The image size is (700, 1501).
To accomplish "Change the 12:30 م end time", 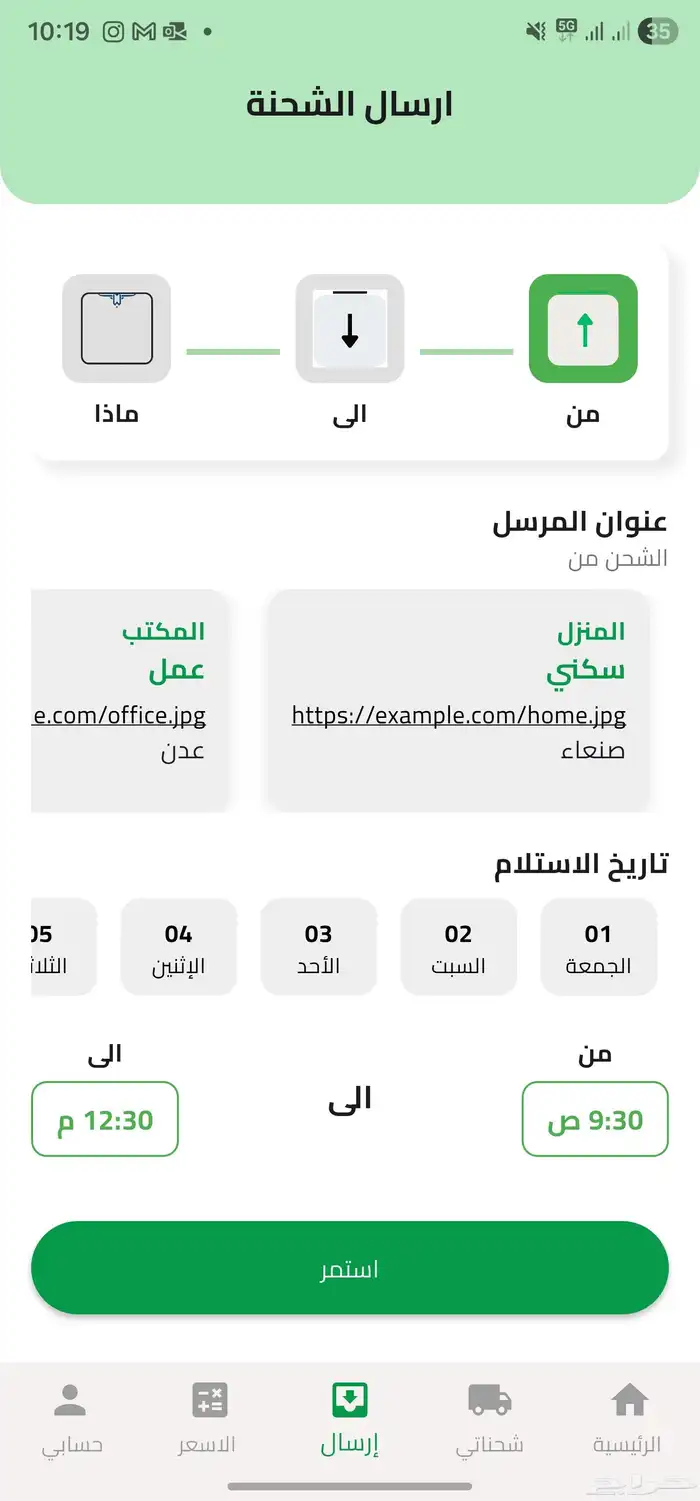I will [105, 1119].
